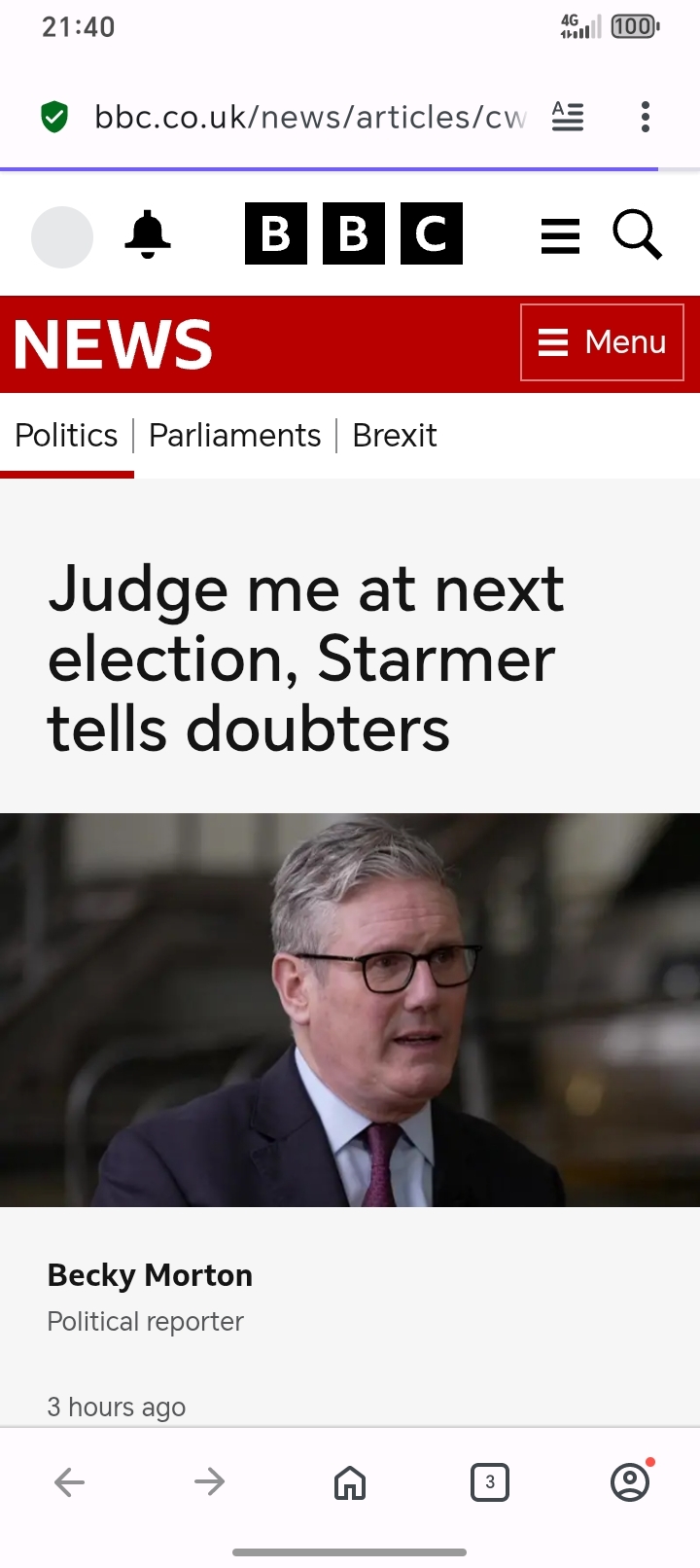Switch to the Politics tab
The image size is (700, 1568).
click(x=66, y=435)
